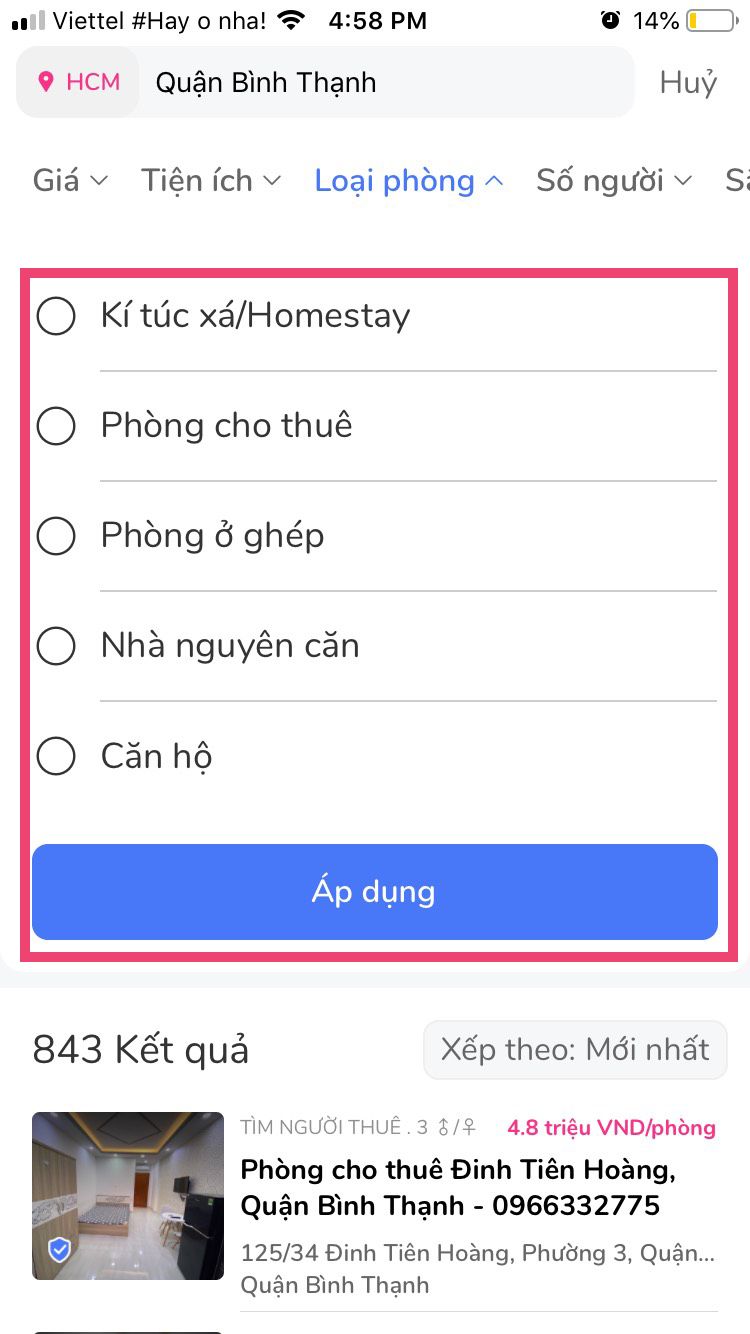The image size is (750, 1334).
Task: Tap the Áp dụng button
Action: pyautogui.click(x=374, y=892)
